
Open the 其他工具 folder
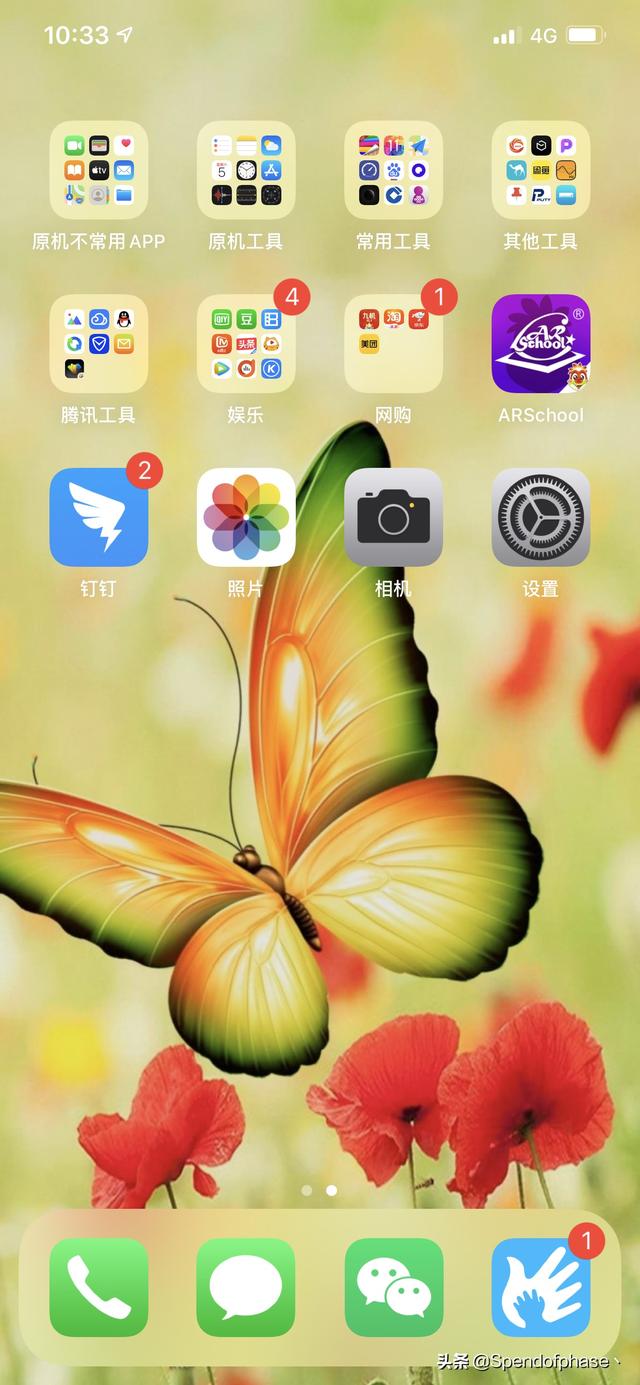[541, 170]
